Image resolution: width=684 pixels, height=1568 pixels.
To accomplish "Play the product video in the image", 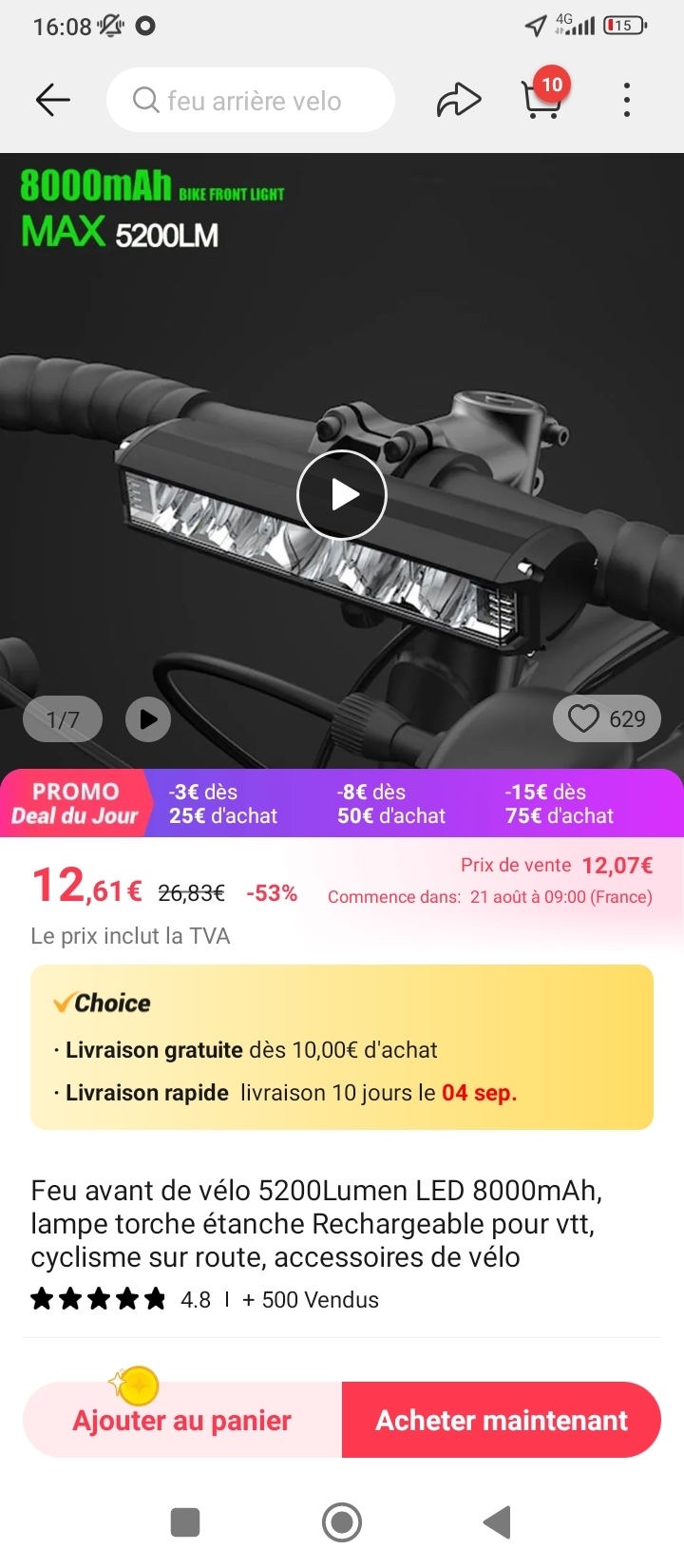I will [342, 495].
